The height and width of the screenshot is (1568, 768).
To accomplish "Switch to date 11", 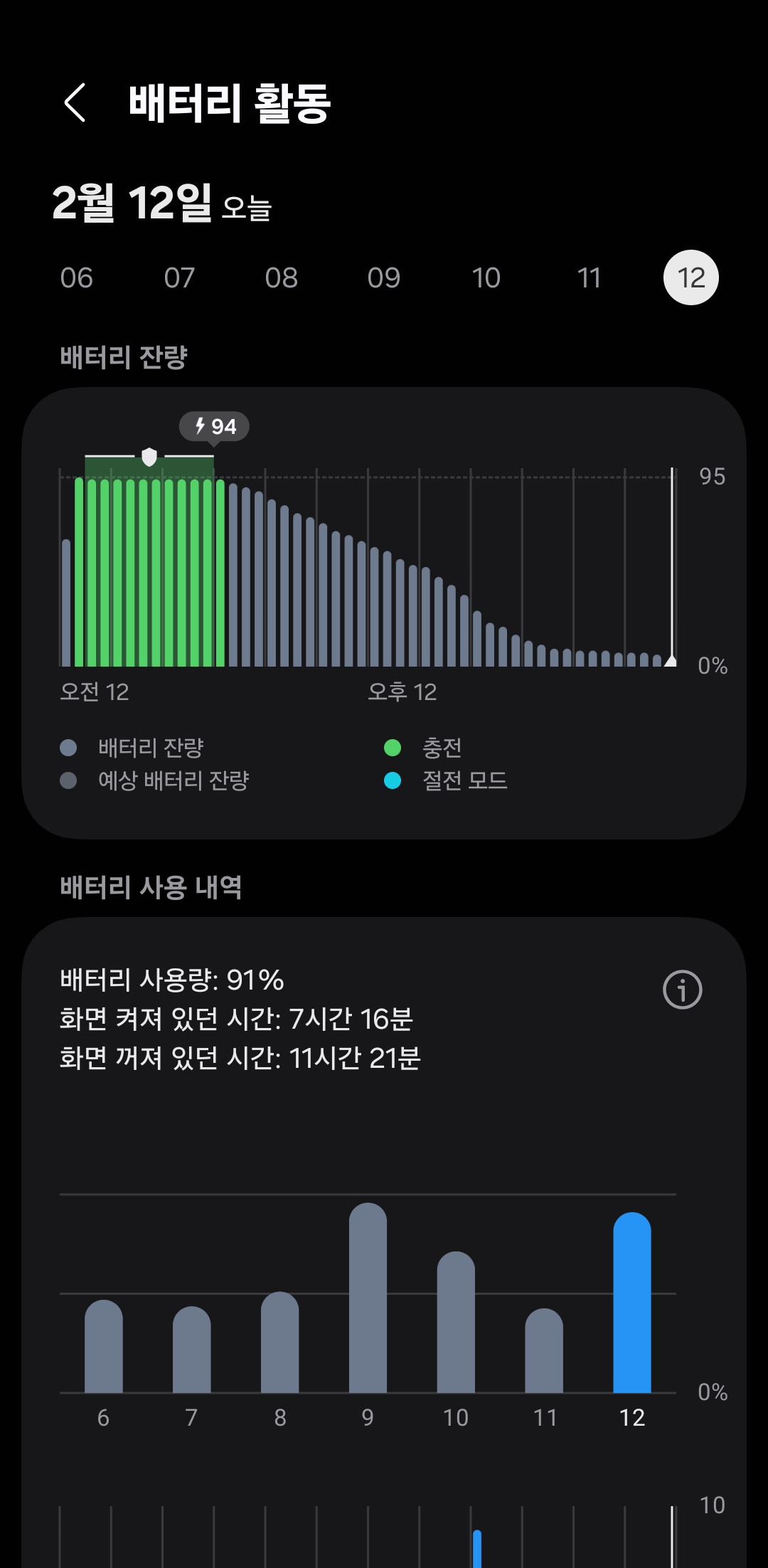I will tap(589, 277).
